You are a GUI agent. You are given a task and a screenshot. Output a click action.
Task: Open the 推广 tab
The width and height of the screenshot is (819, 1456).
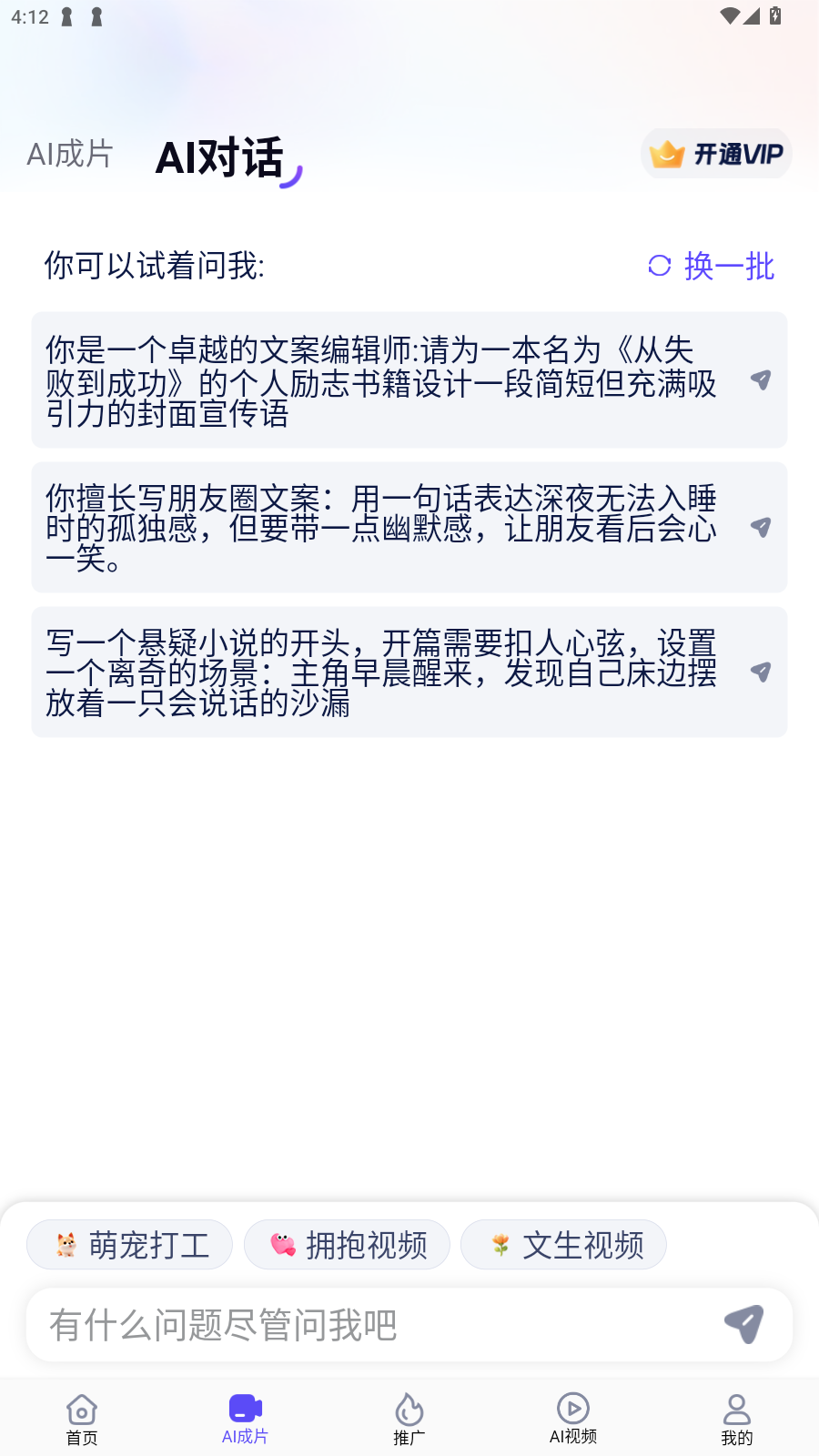coord(409,1419)
